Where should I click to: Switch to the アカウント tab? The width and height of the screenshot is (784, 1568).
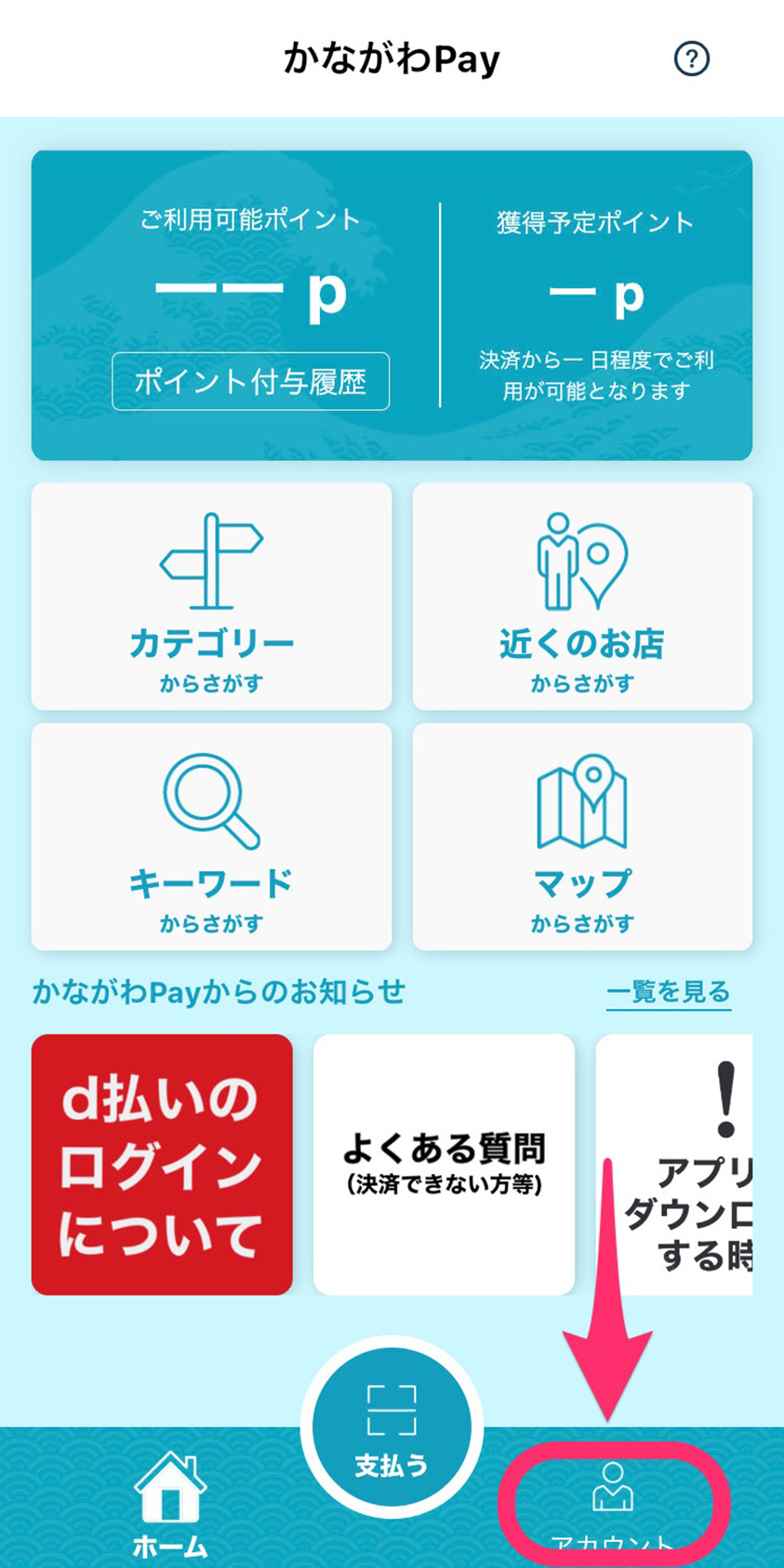point(613,1504)
